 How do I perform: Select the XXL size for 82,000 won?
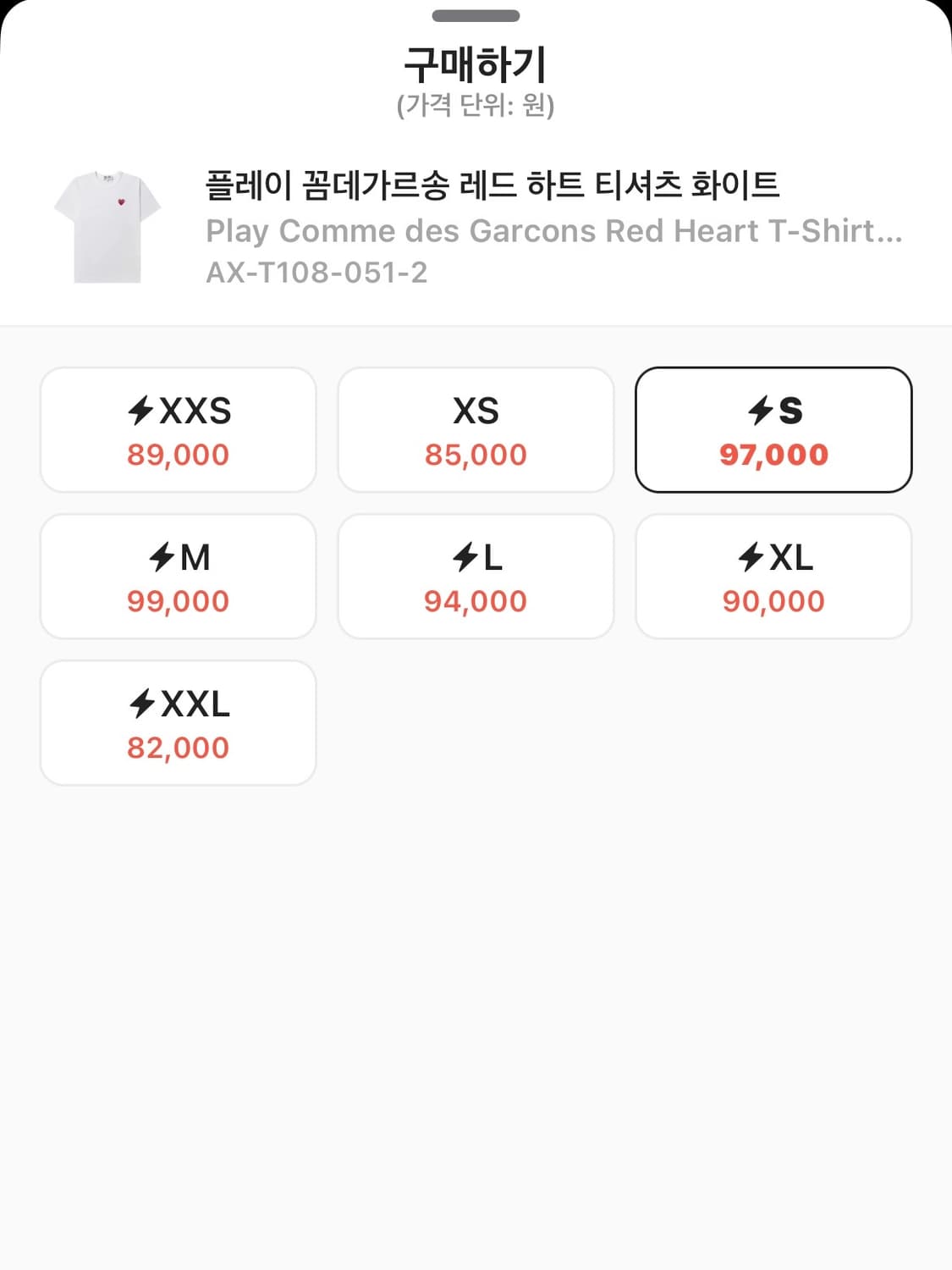pyautogui.click(x=178, y=721)
